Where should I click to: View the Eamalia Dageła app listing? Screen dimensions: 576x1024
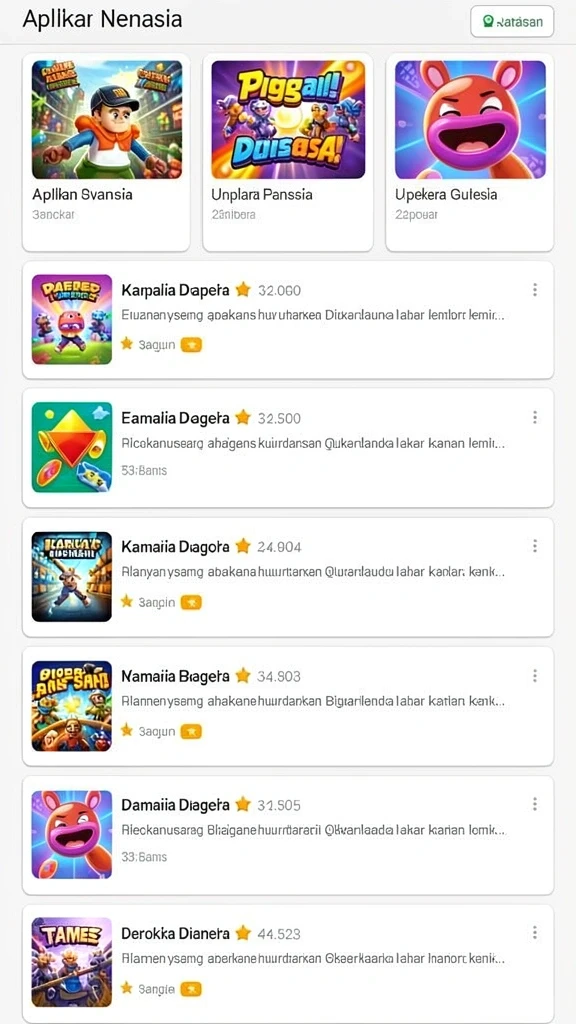tap(288, 447)
